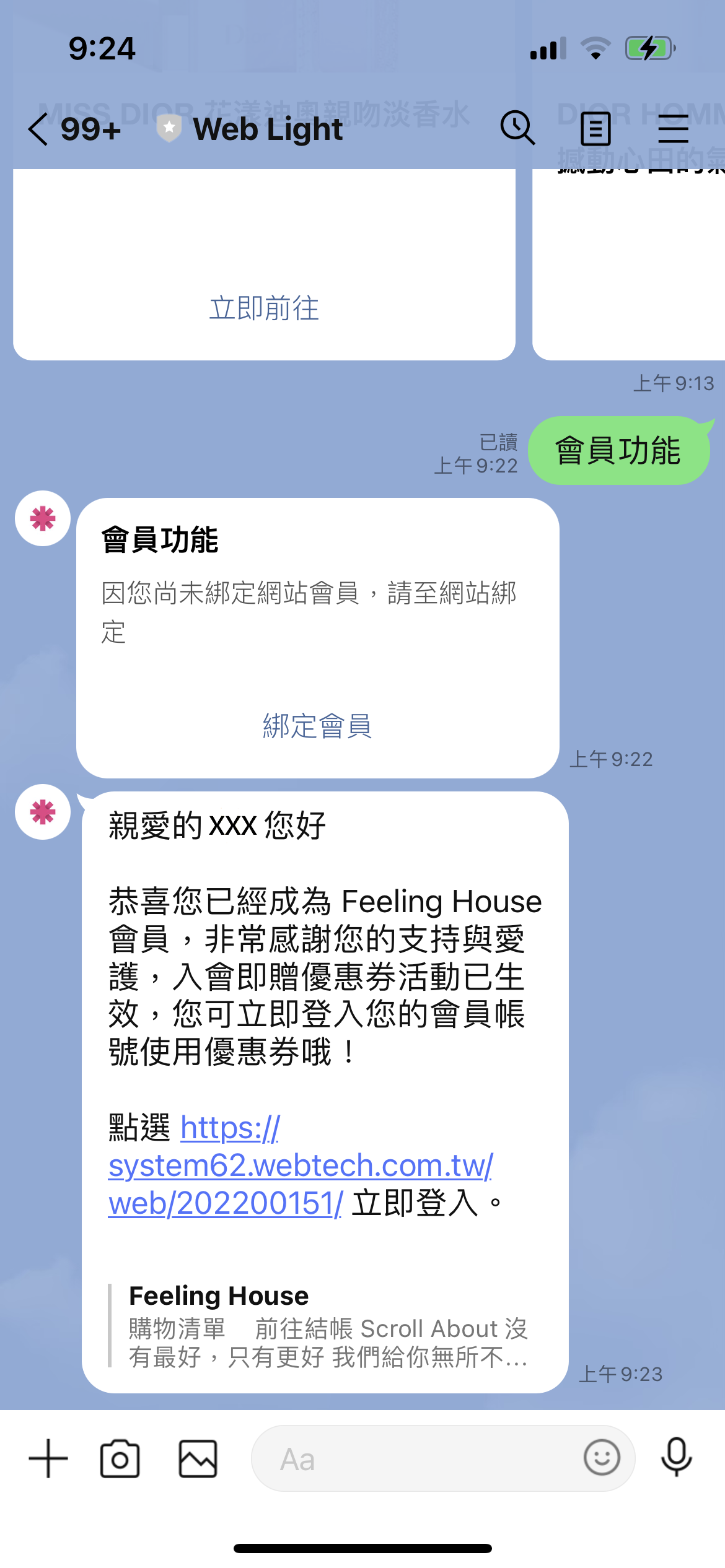Screen dimensions: 725x1568
Task: Open the system62.webtech.com.tw link
Action: click(300, 1165)
